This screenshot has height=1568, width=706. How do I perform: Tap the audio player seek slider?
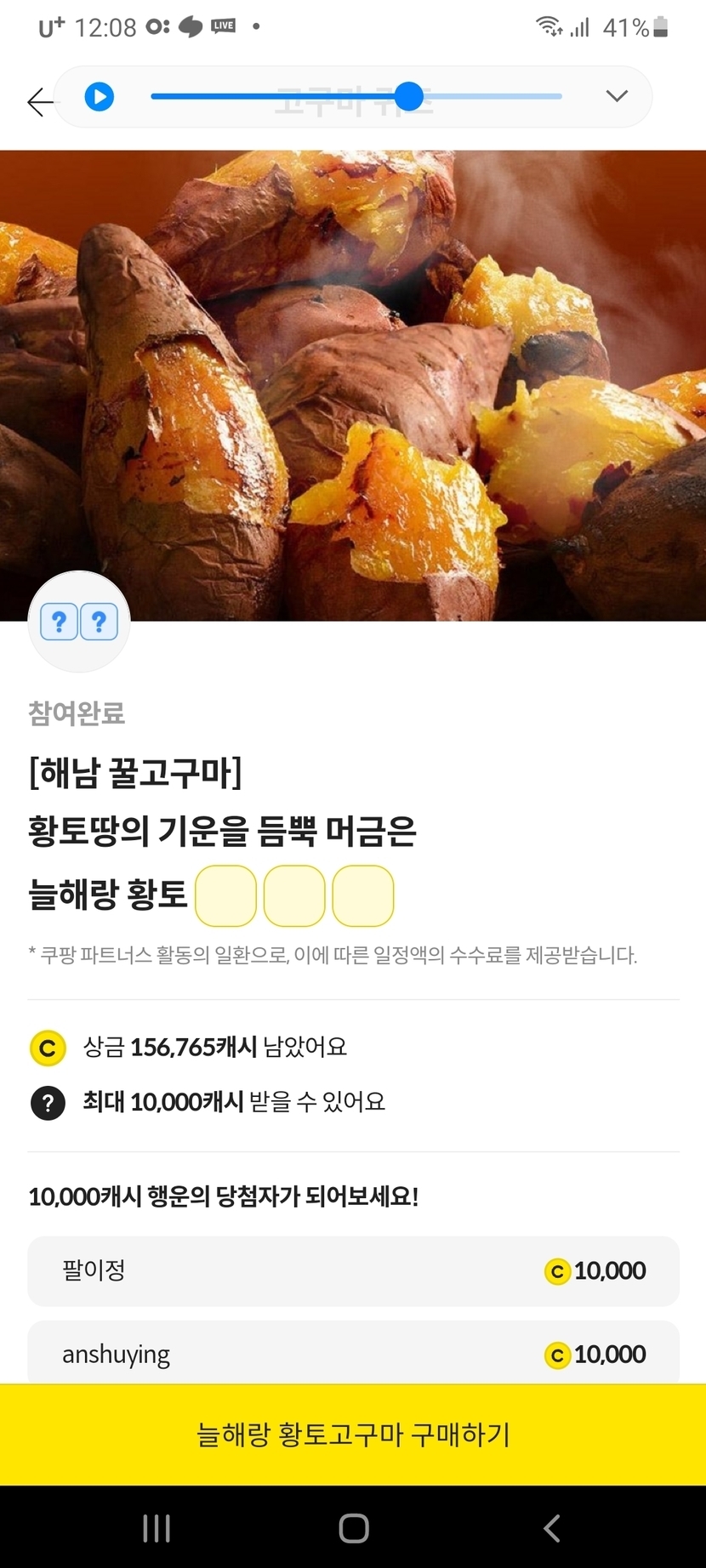[409, 97]
